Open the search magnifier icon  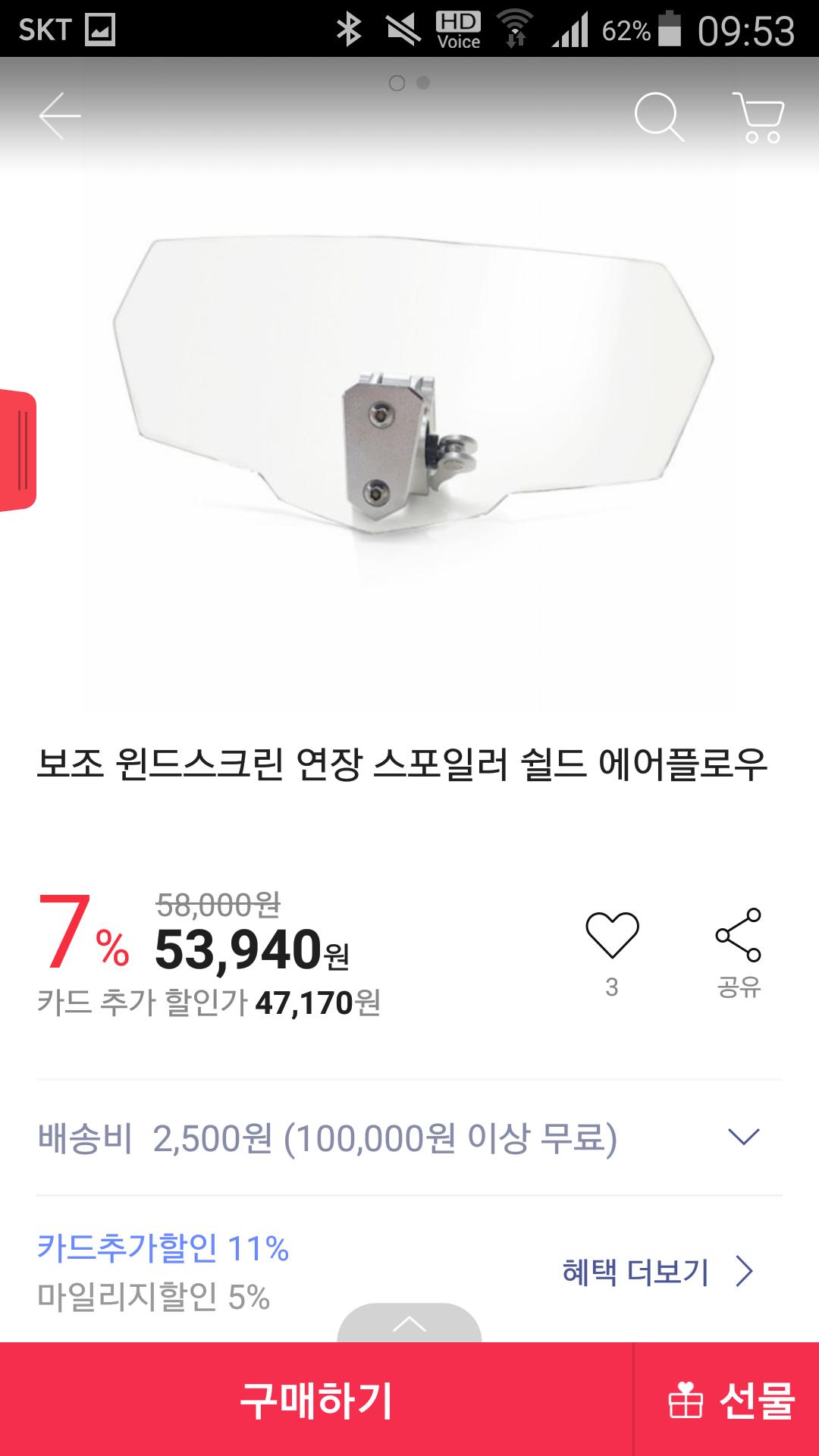[658, 117]
